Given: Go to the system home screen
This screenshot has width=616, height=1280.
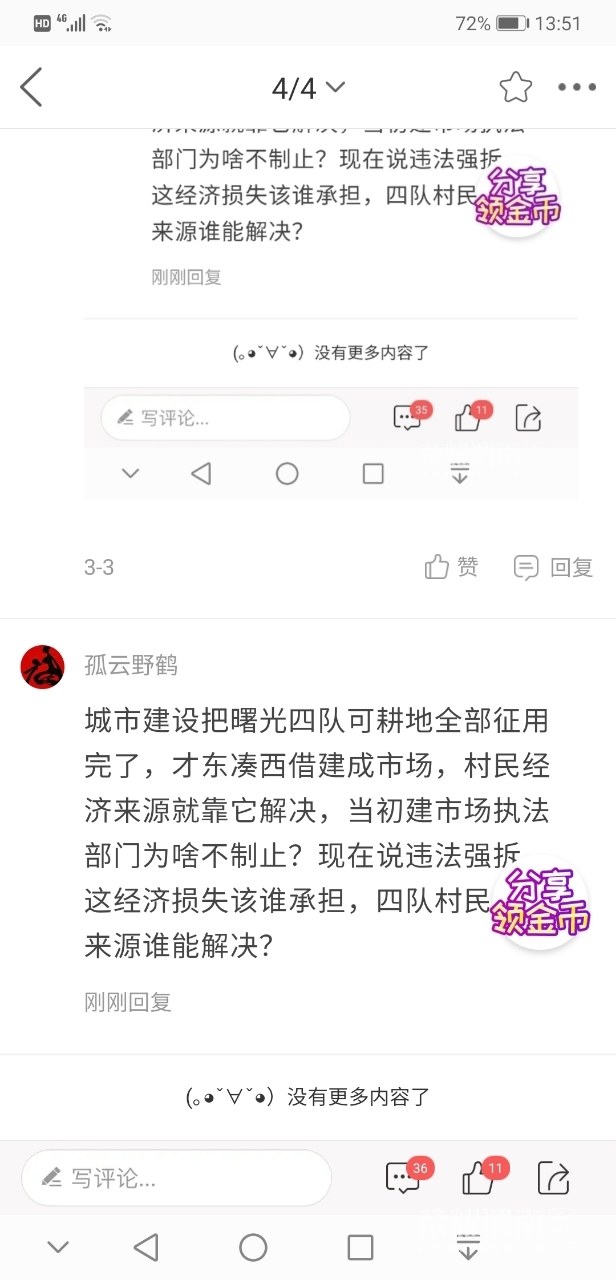Looking at the screenshot, I should tap(253, 1247).
